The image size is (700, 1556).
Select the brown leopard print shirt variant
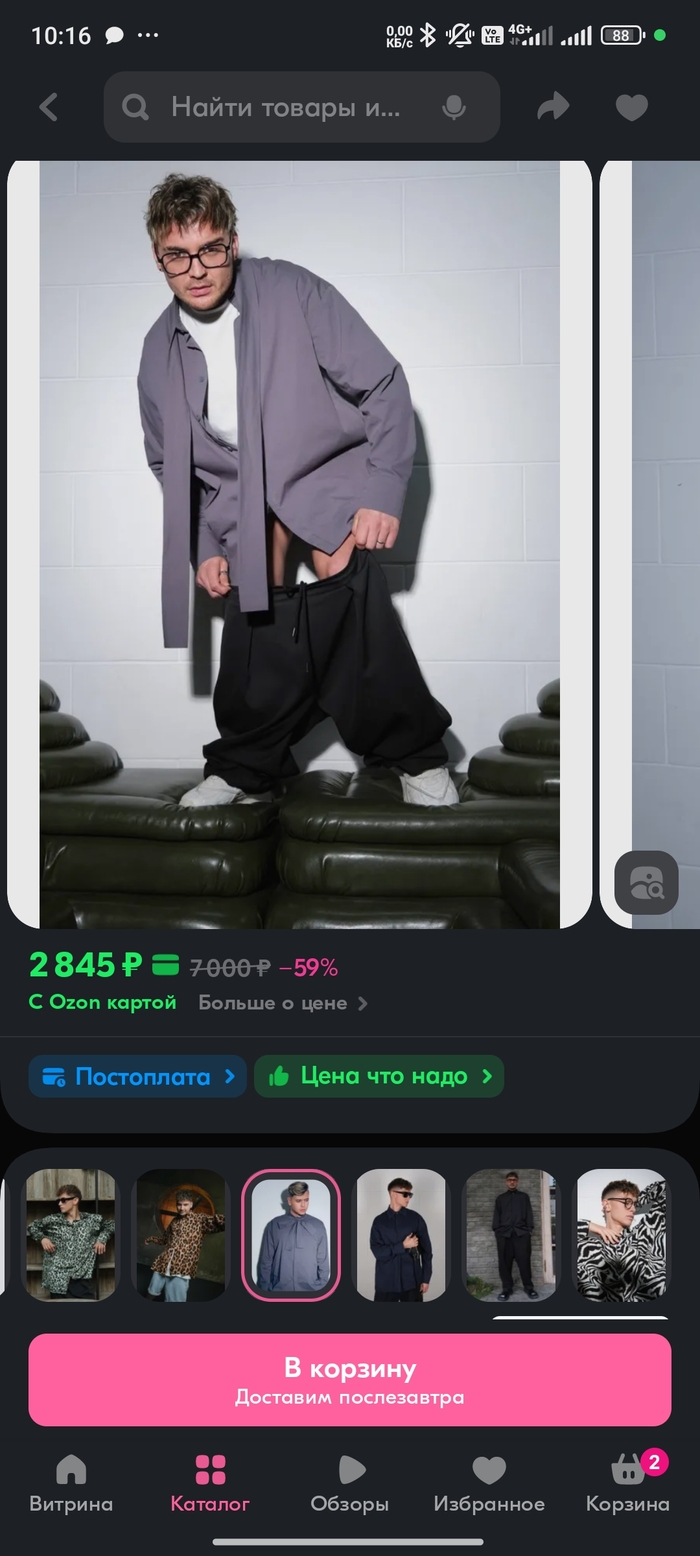(x=182, y=1235)
